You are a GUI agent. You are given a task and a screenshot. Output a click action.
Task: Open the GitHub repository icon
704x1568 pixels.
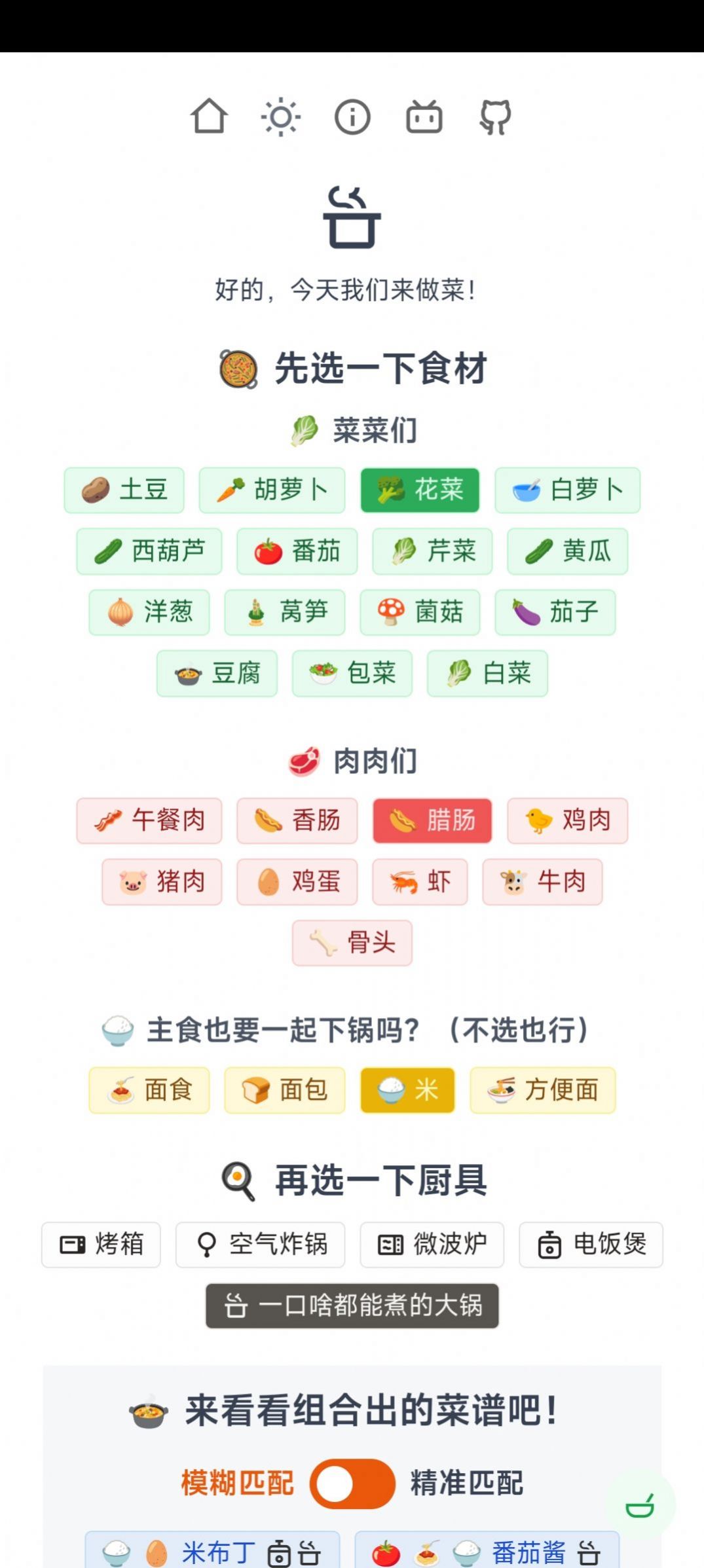tap(494, 117)
